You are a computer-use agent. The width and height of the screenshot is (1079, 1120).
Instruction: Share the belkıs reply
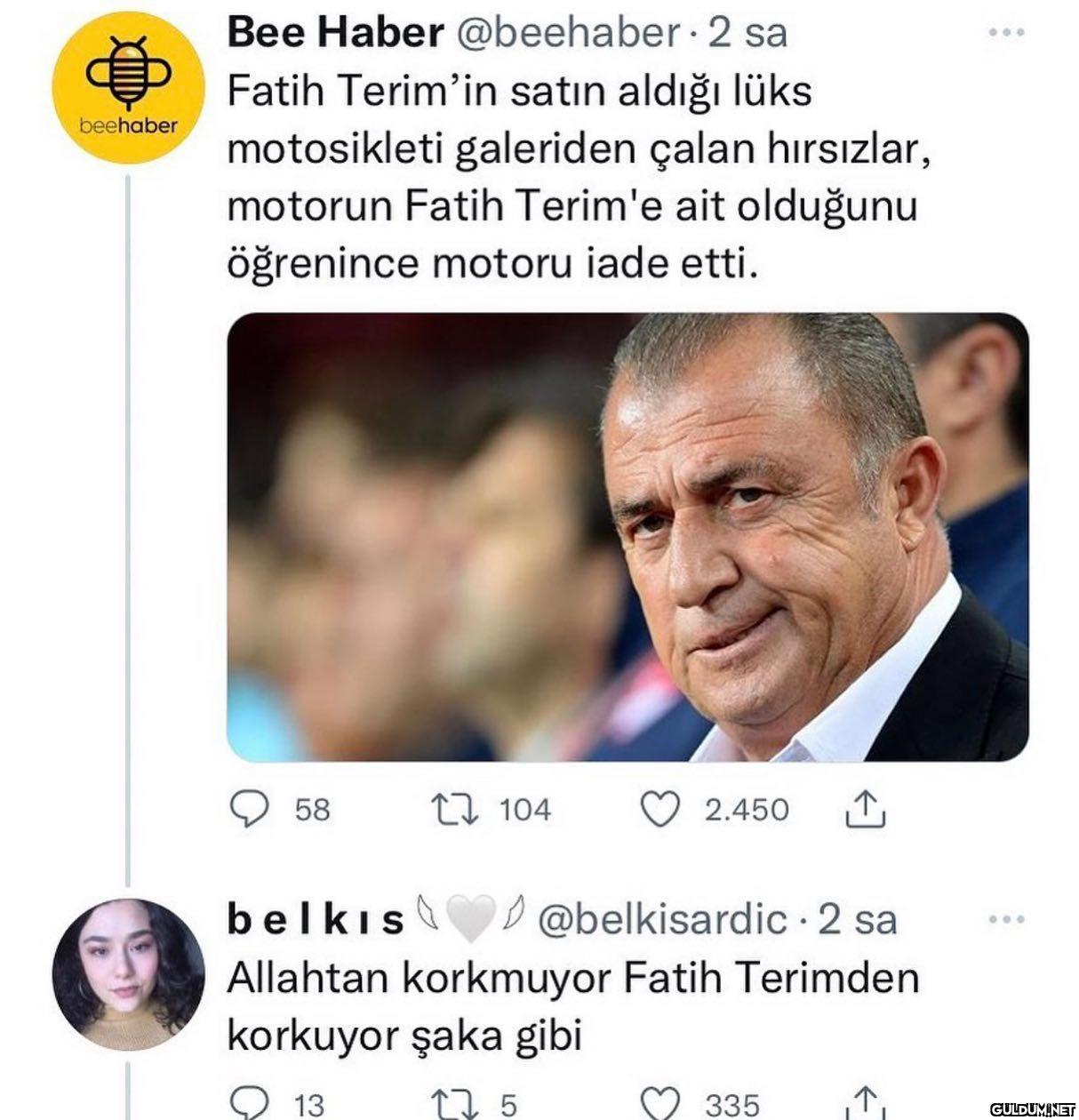coord(865,1103)
